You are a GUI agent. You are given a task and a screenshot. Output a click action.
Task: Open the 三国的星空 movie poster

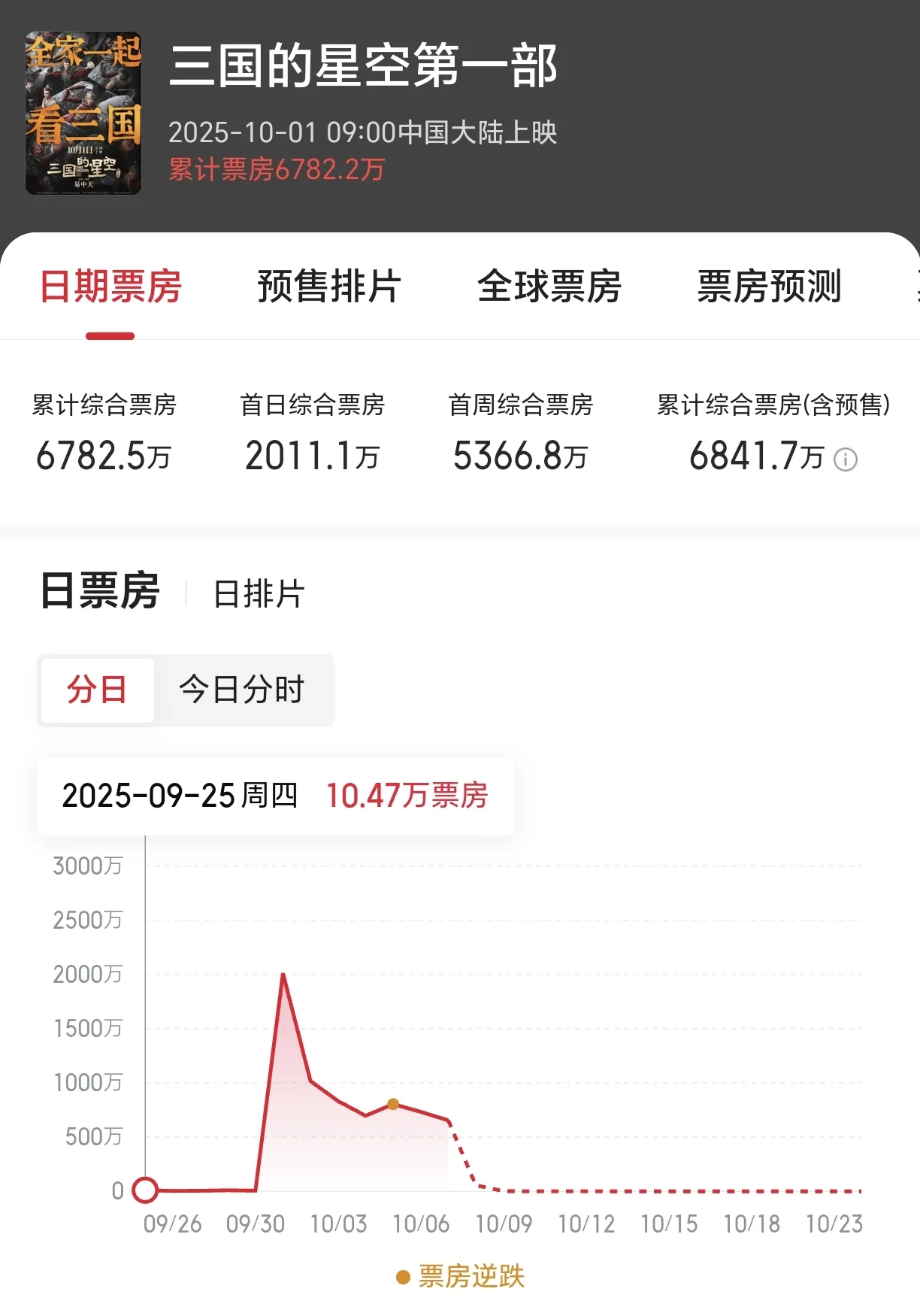(x=83, y=114)
